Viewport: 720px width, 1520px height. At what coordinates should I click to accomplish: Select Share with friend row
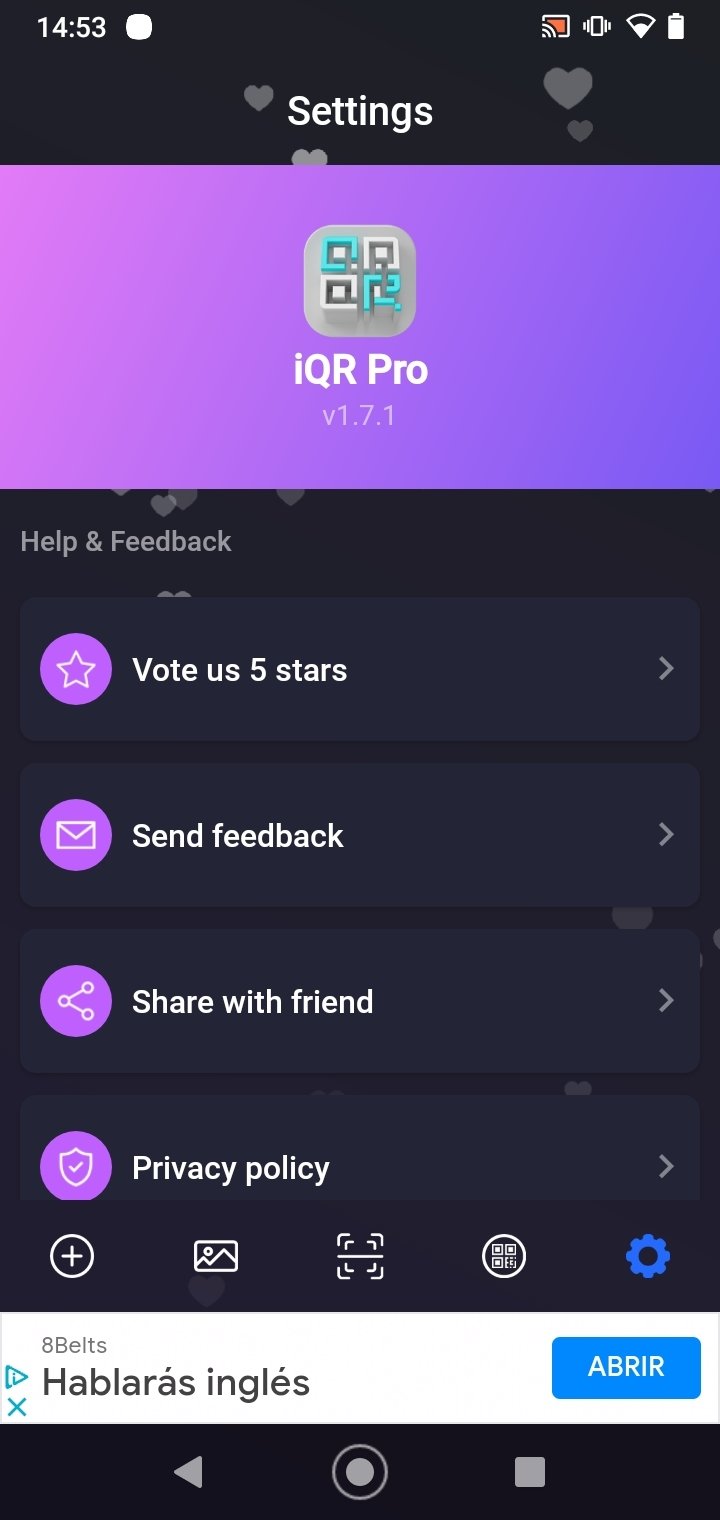(x=360, y=1001)
